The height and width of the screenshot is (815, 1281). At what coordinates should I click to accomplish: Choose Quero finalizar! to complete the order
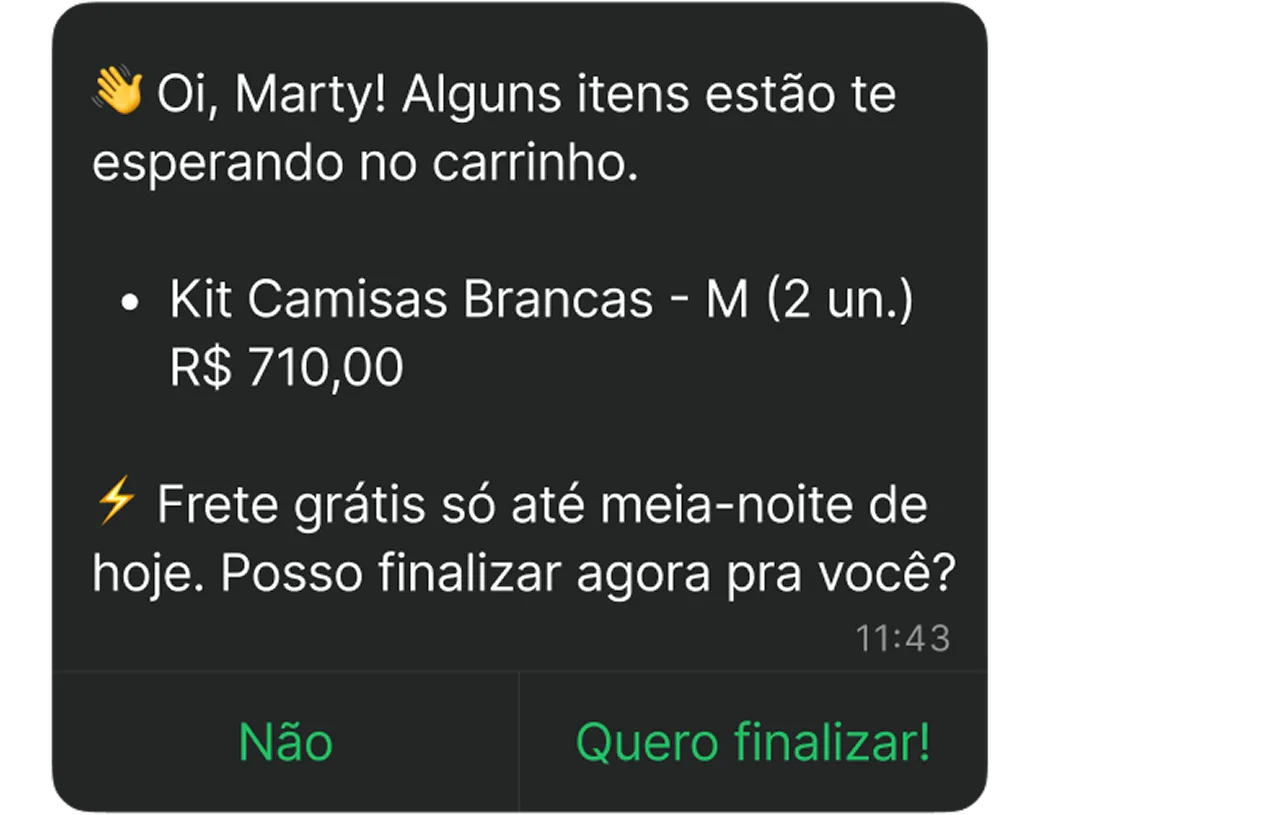(x=753, y=743)
